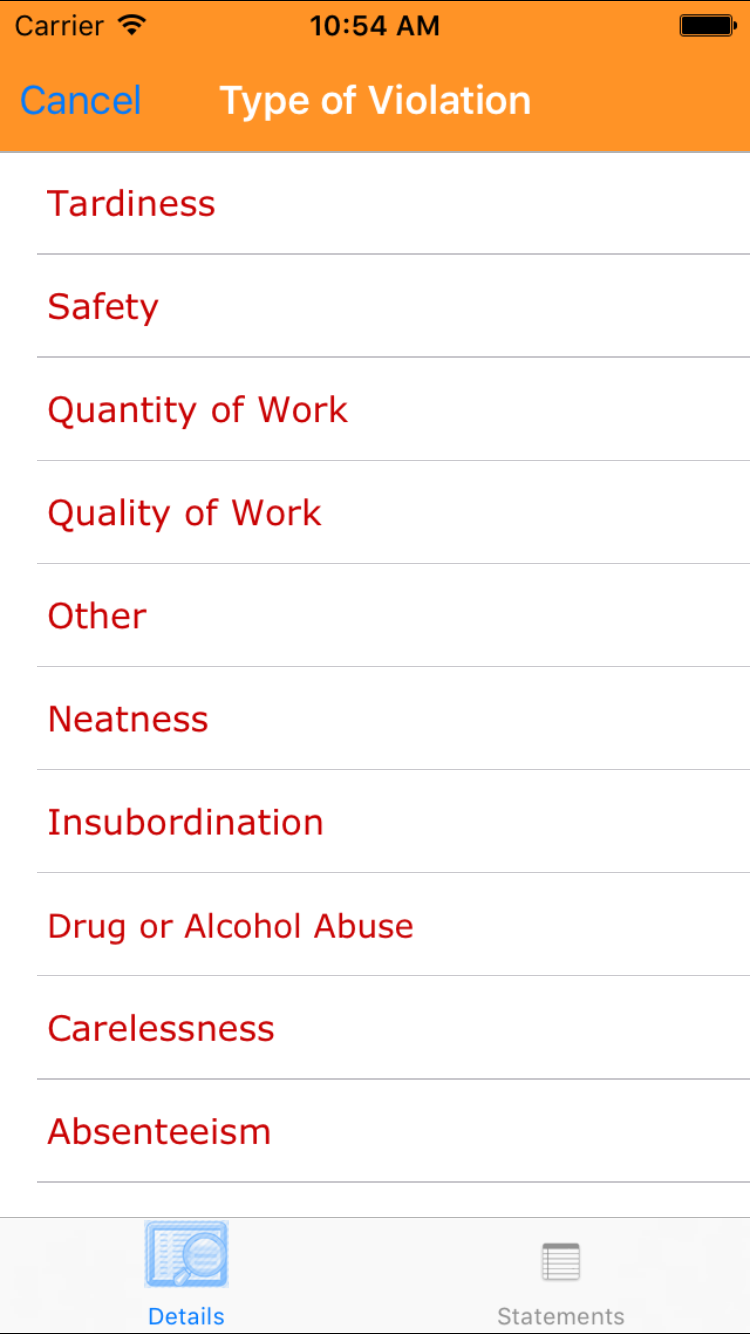Select Tardiness as the violation type
The width and height of the screenshot is (750, 1334).
pyautogui.click(x=132, y=204)
